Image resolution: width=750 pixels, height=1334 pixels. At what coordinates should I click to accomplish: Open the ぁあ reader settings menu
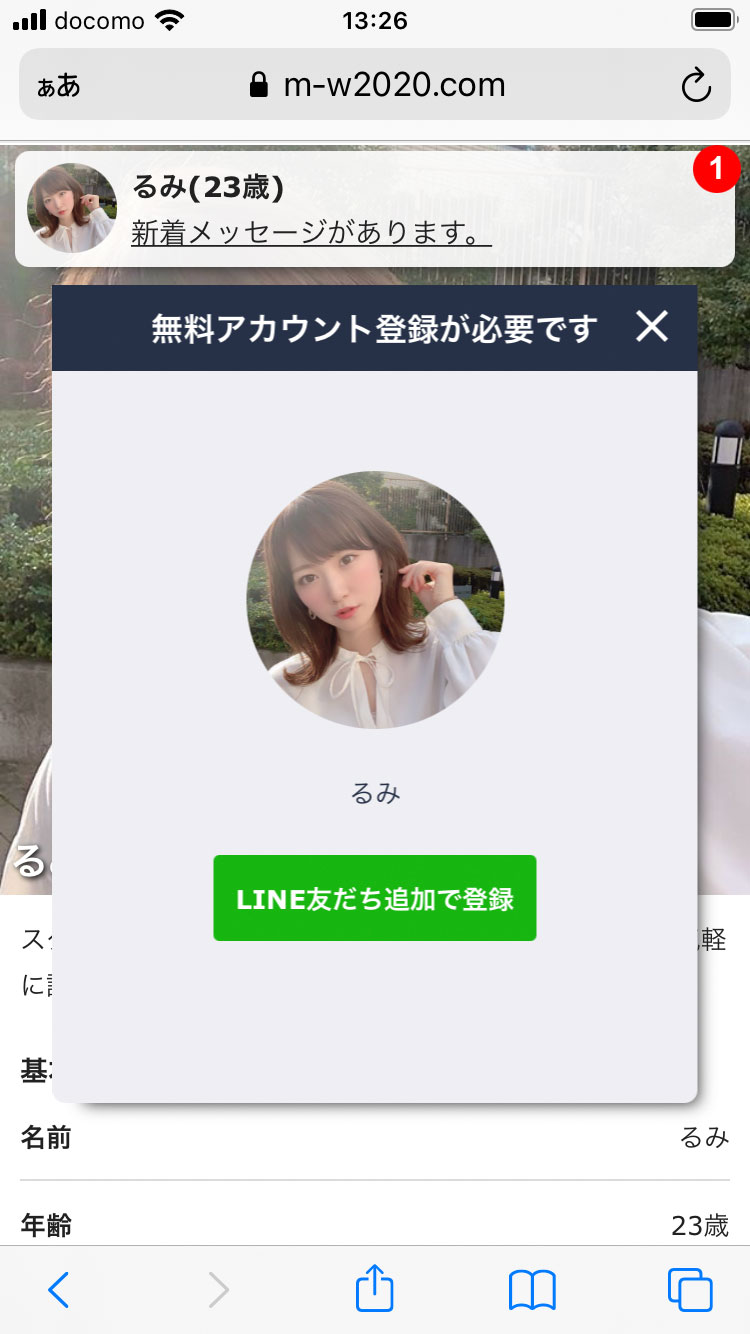(x=59, y=86)
